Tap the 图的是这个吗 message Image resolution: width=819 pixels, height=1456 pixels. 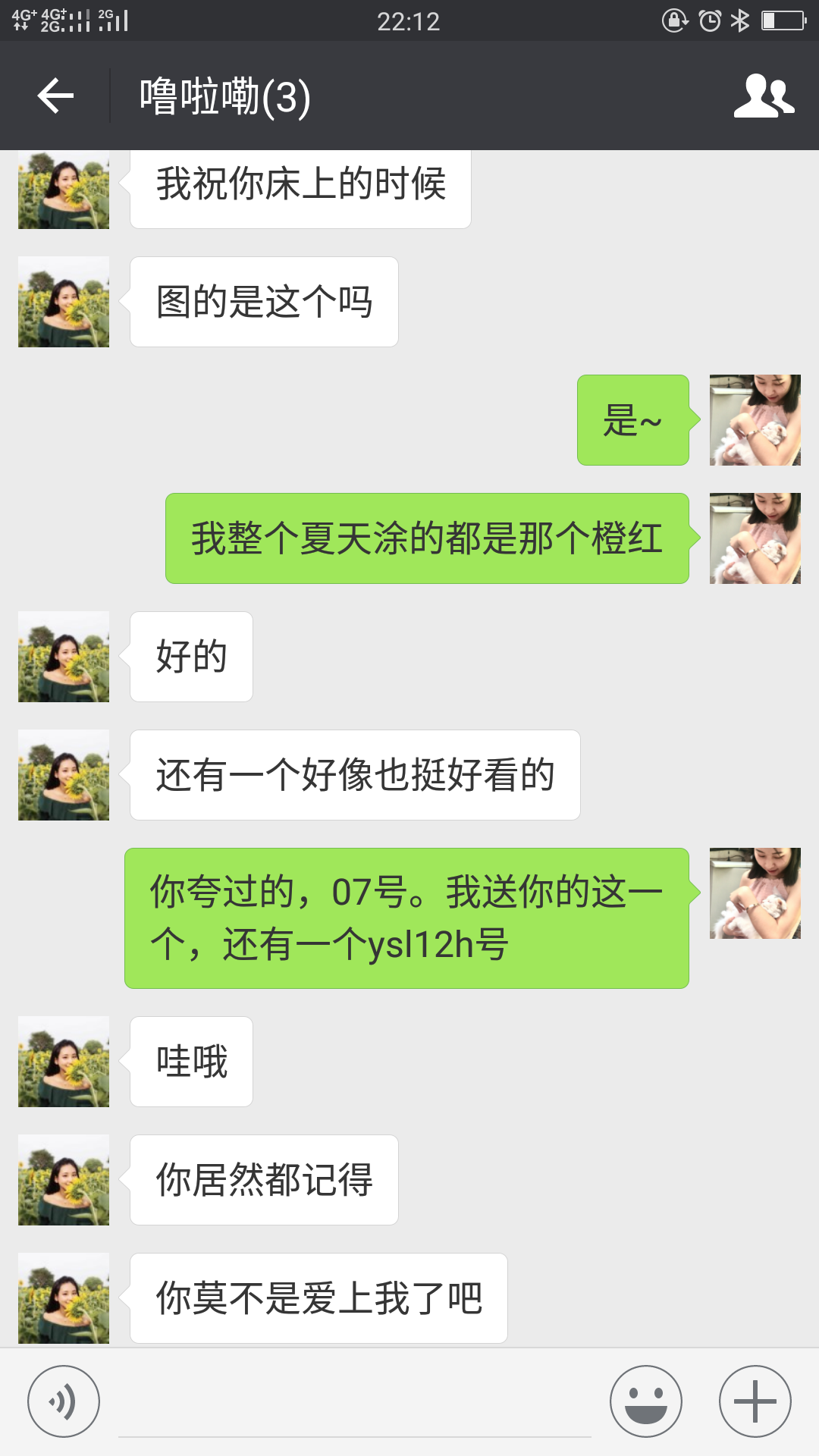click(263, 300)
